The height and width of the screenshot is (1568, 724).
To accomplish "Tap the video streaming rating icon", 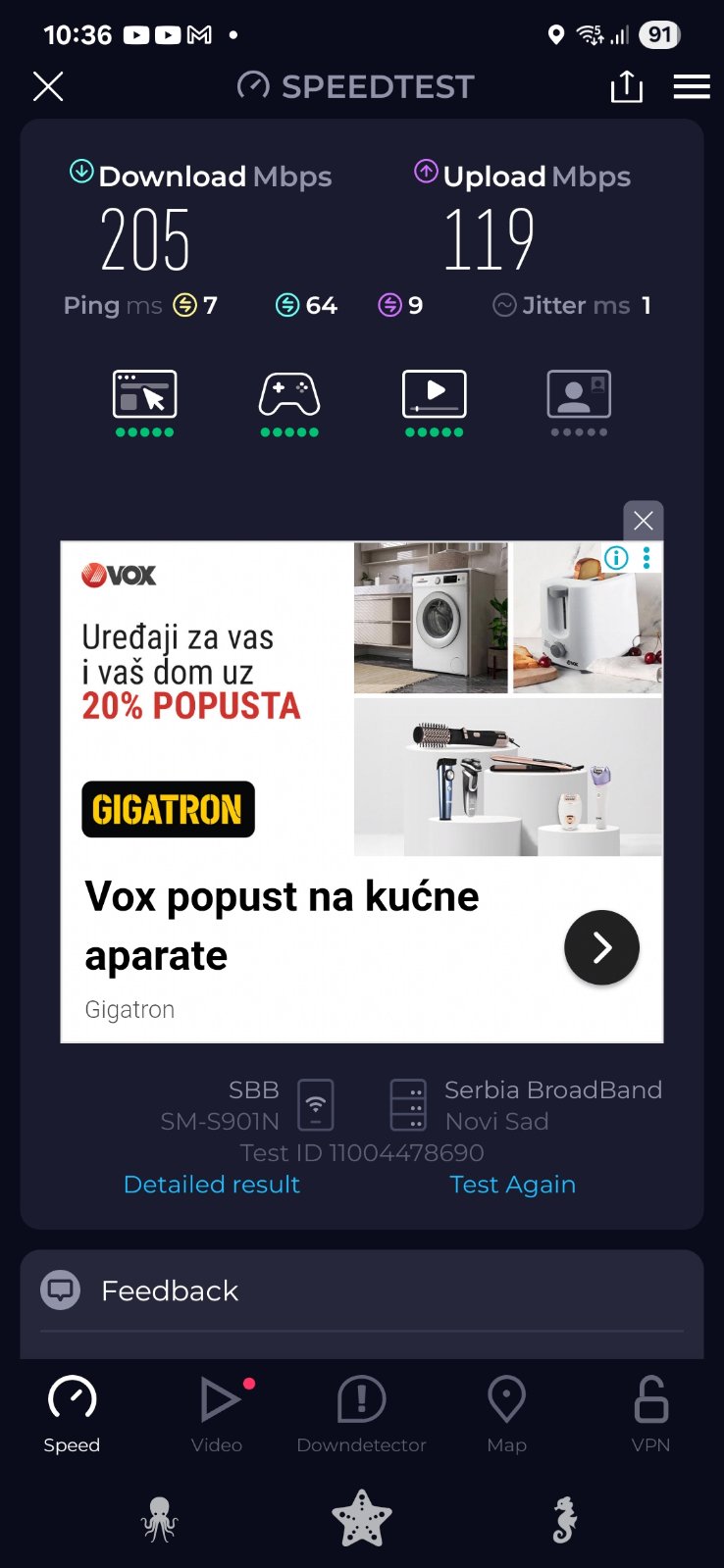I will point(434,394).
